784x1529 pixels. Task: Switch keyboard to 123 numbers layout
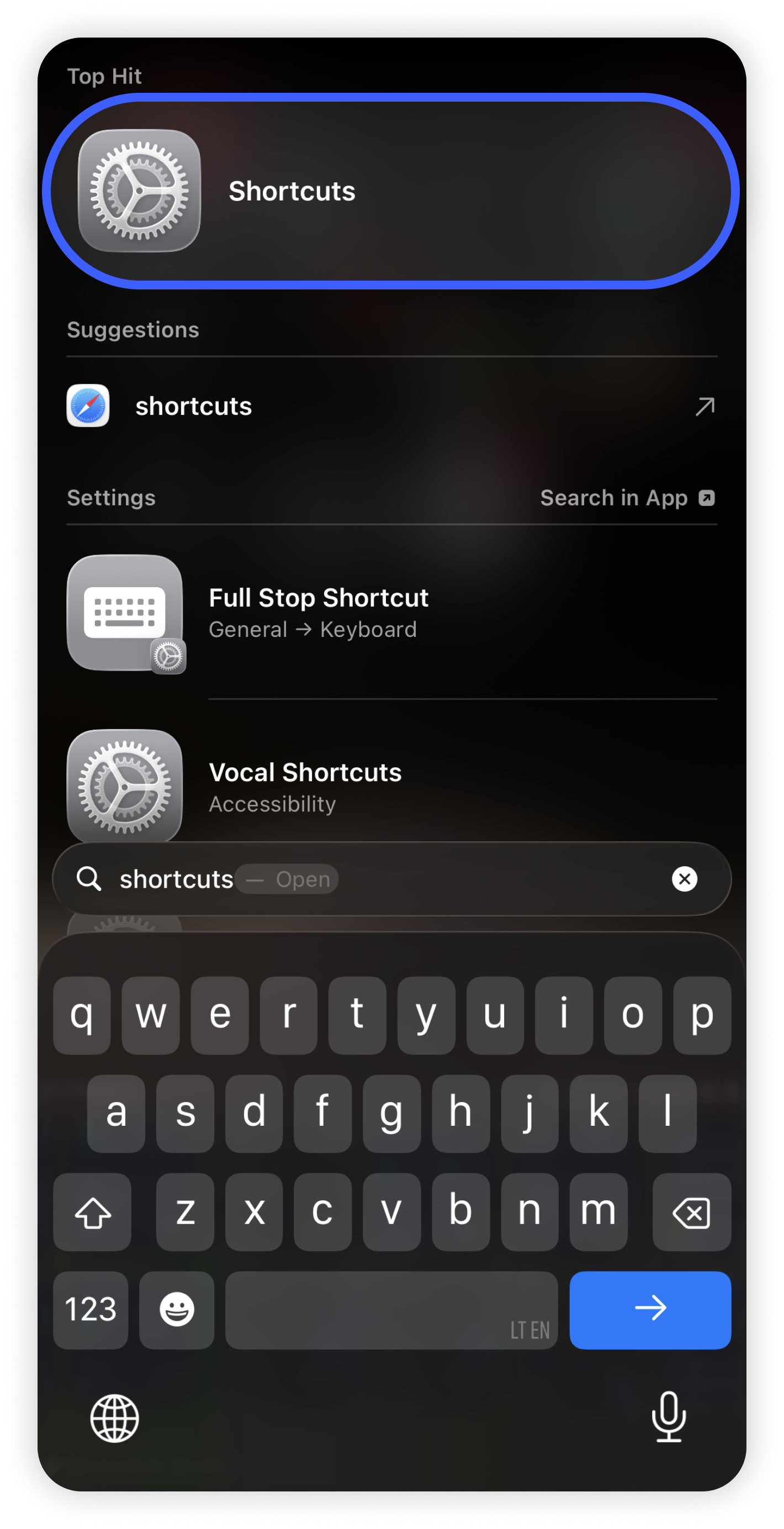(91, 1309)
